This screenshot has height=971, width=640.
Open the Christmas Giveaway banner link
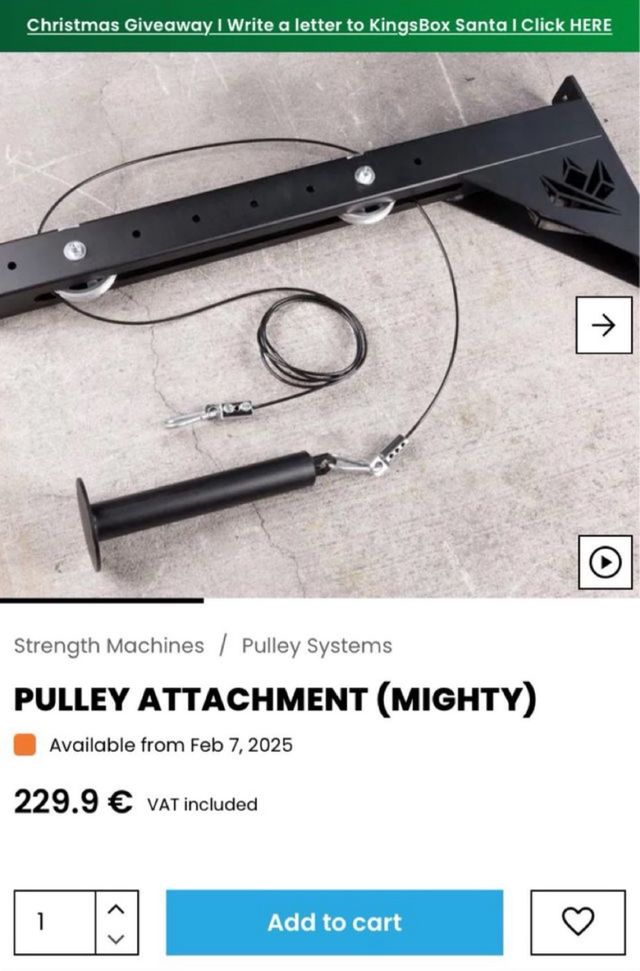(x=319, y=25)
